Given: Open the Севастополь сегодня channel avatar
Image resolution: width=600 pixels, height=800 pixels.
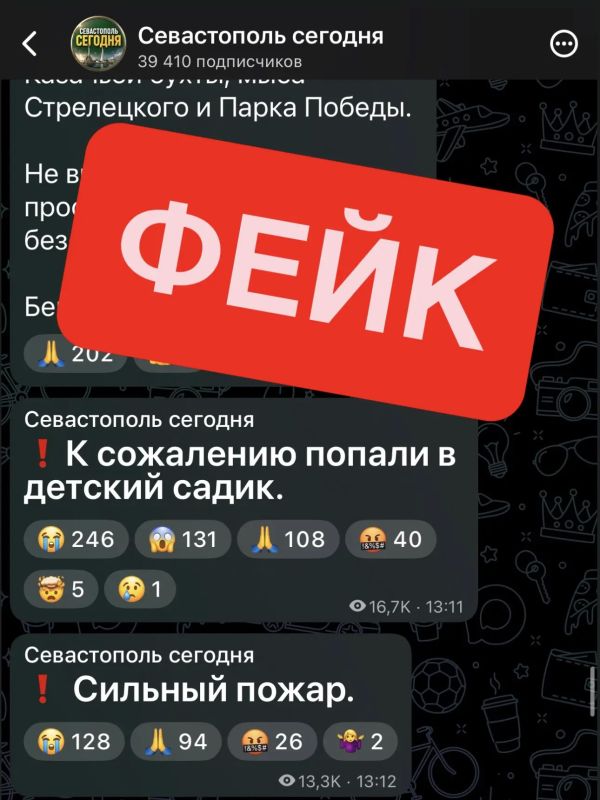Looking at the screenshot, I should [98, 43].
